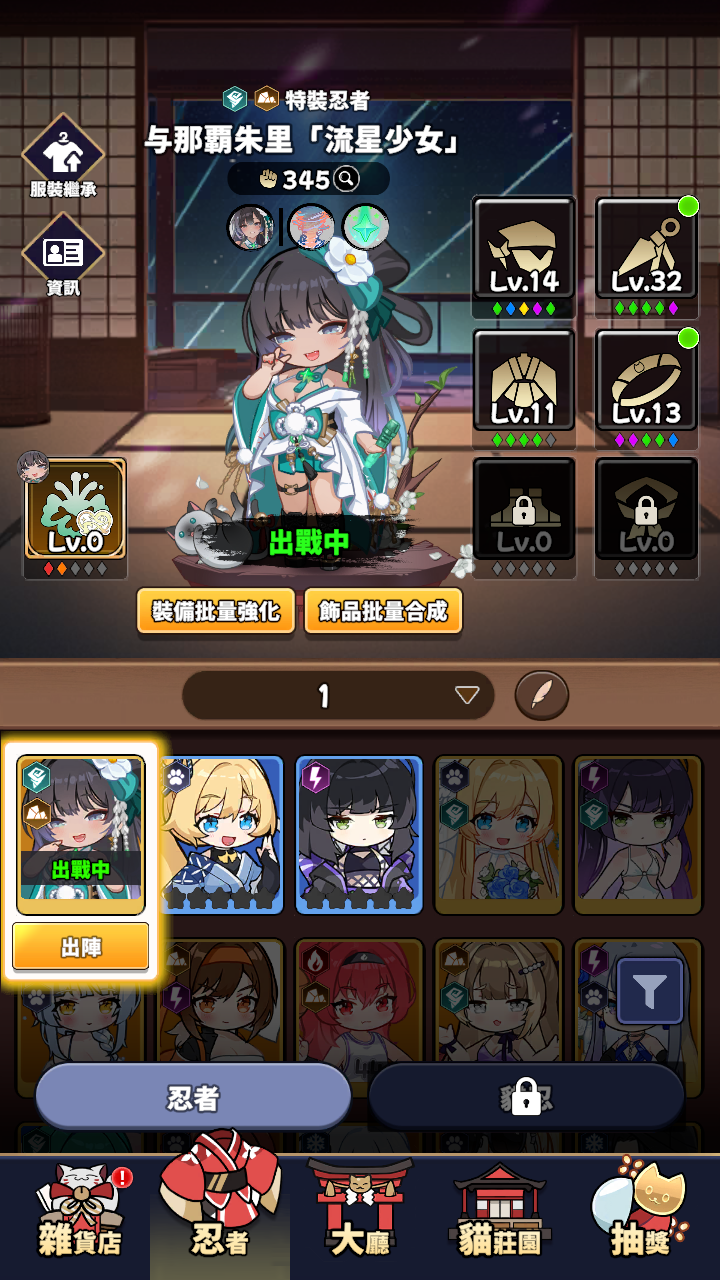Switch to the 抽獎 gacha tab

[x=640, y=1212]
